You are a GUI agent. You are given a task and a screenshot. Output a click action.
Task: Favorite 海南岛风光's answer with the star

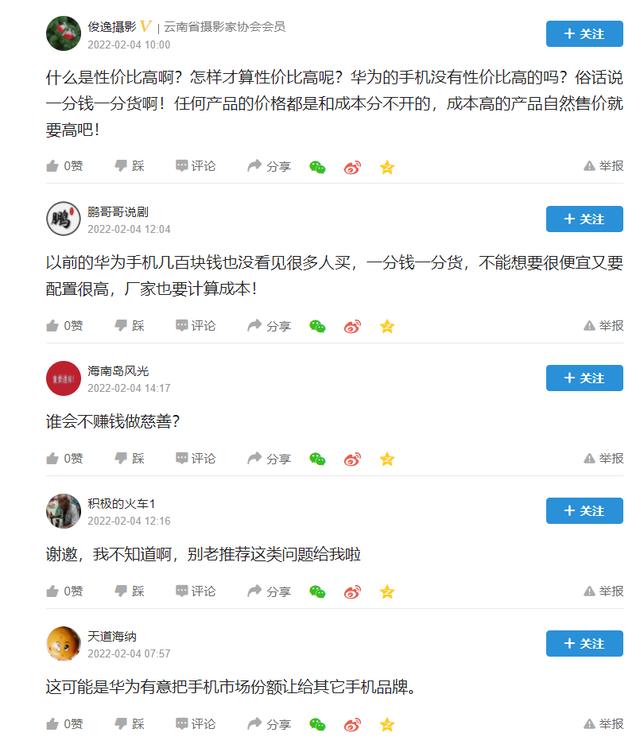387,459
